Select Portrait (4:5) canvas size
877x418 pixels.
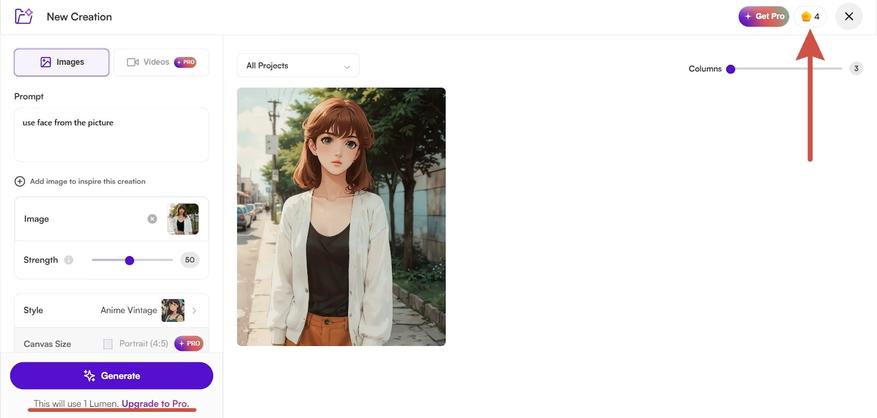click(108, 344)
